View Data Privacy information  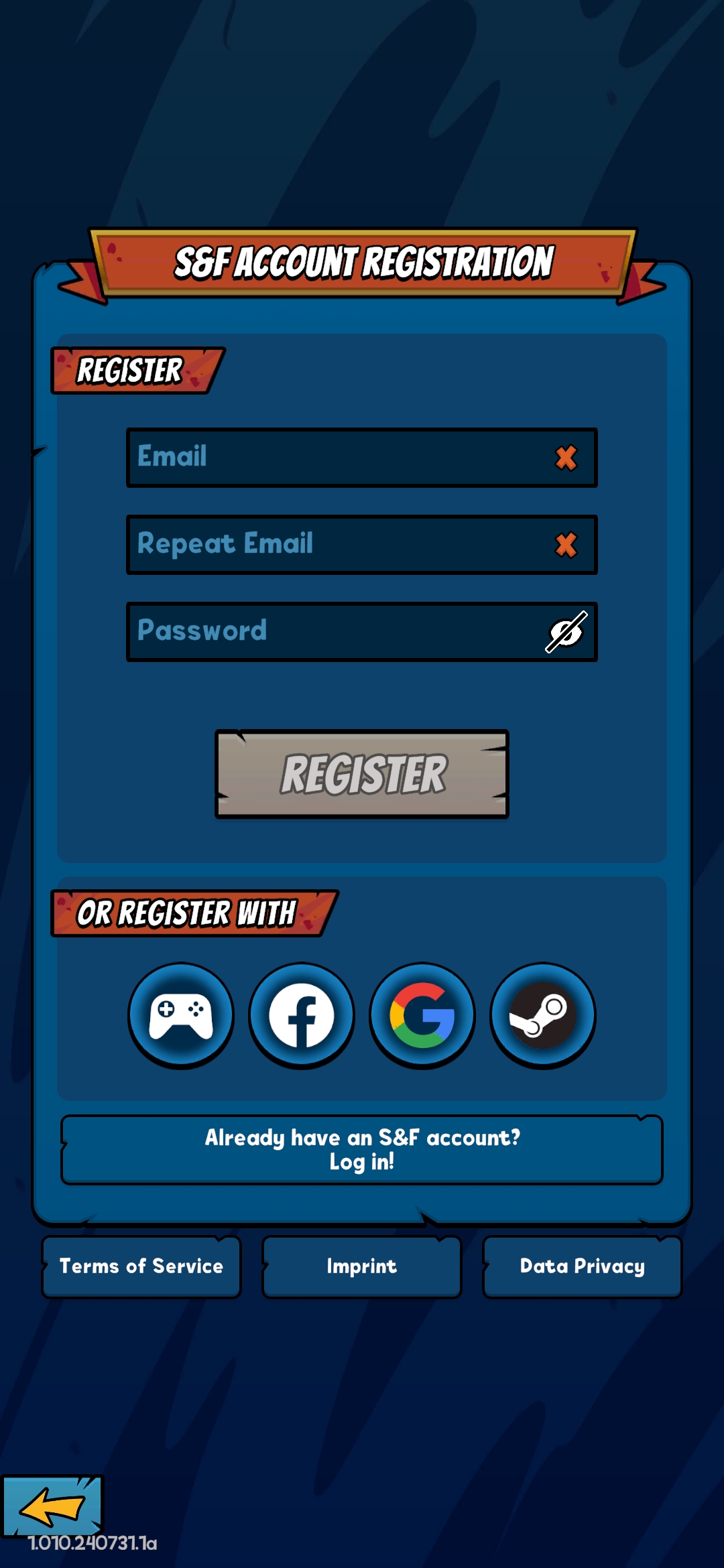click(x=582, y=1266)
